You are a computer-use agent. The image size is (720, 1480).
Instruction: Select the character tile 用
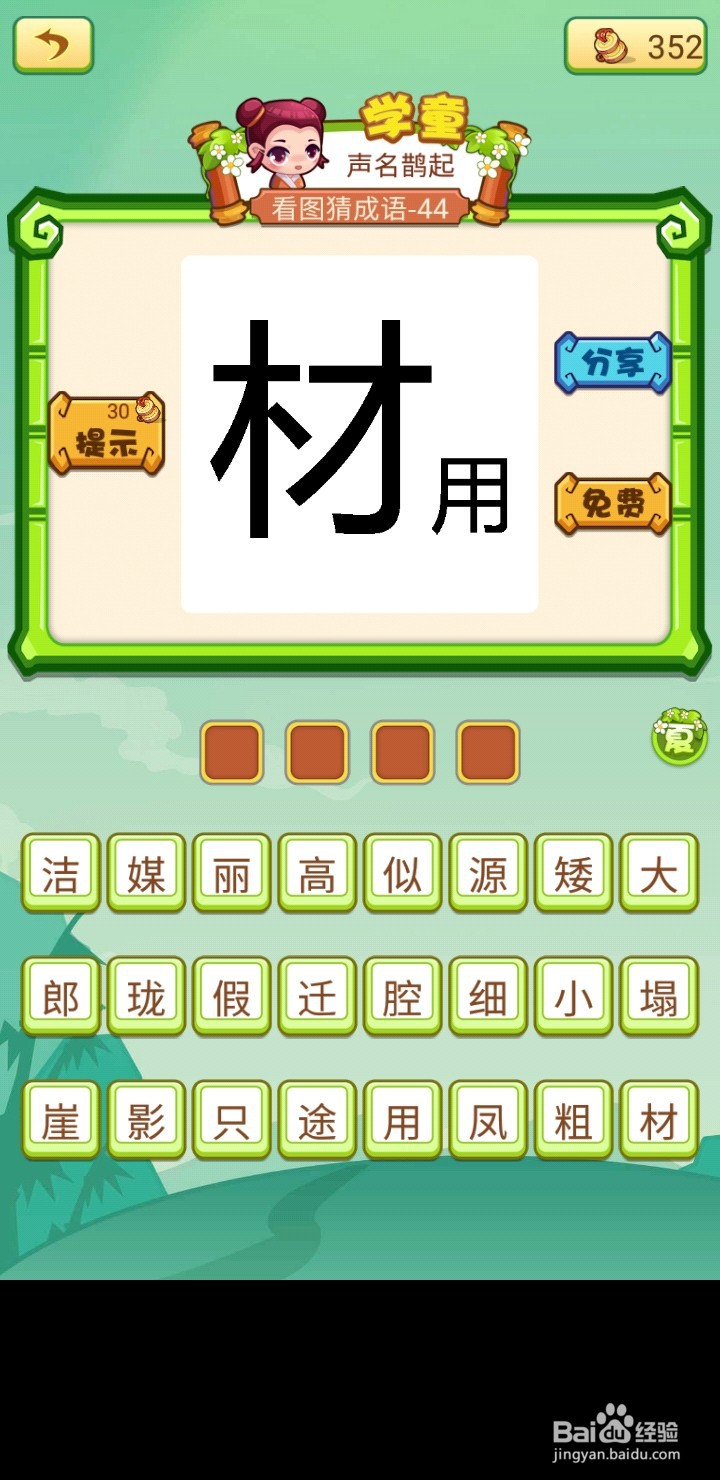pos(403,1121)
